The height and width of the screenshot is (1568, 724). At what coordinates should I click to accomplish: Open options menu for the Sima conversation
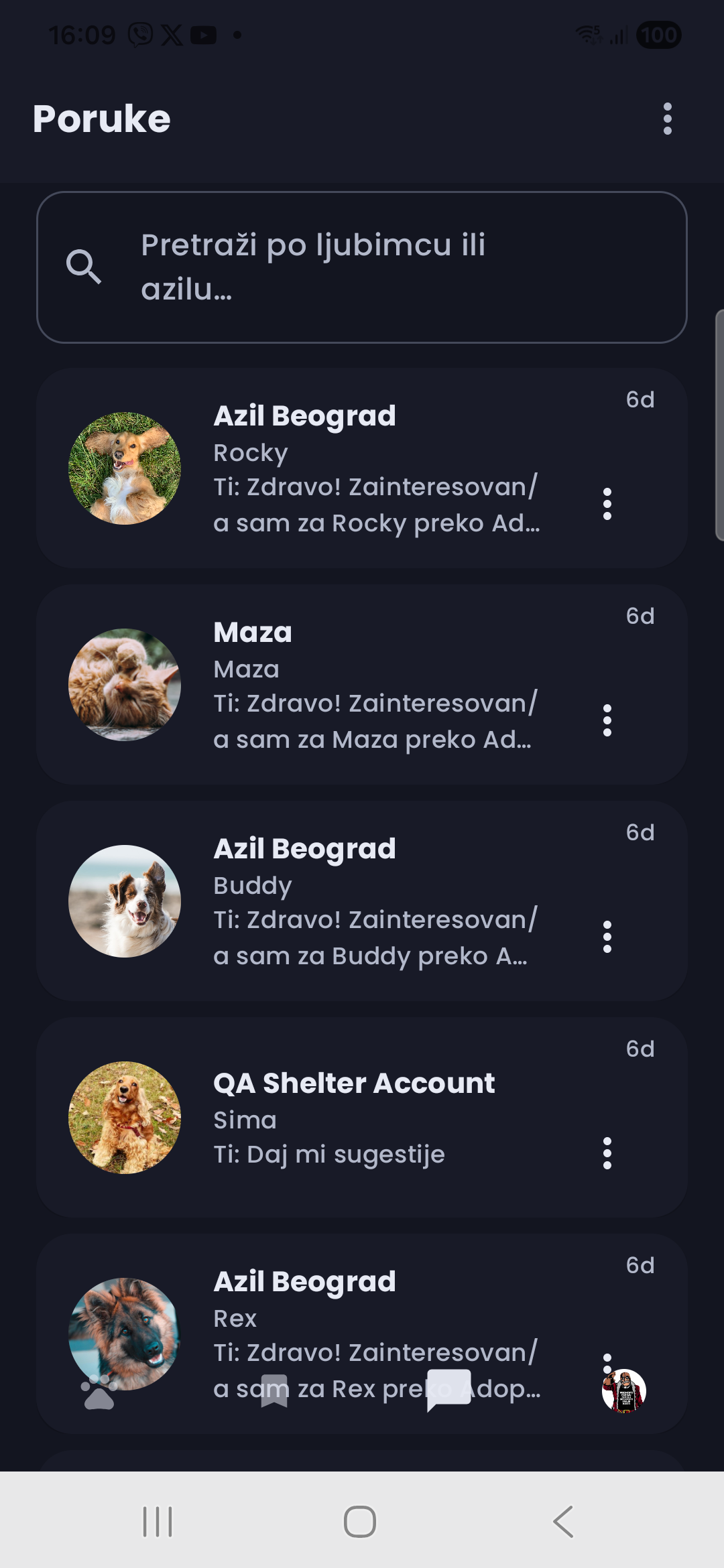click(607, 1153)
